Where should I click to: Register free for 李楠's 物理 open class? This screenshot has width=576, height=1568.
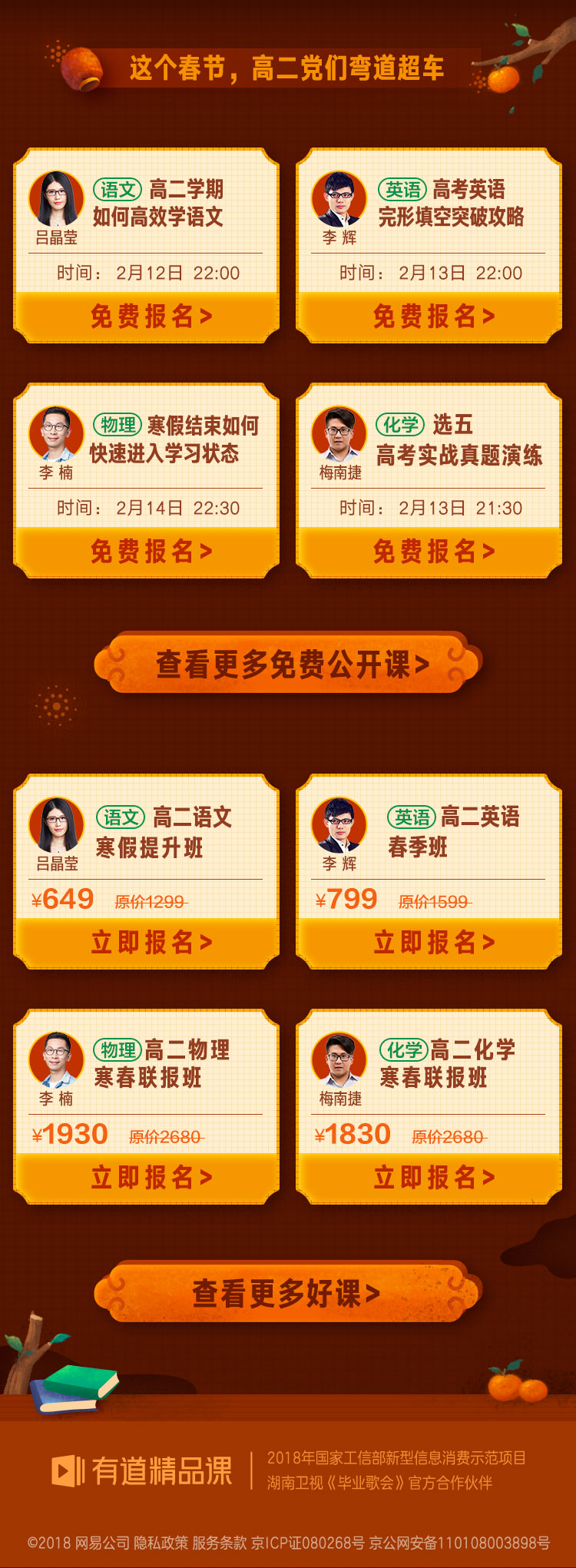coord(146,551)
